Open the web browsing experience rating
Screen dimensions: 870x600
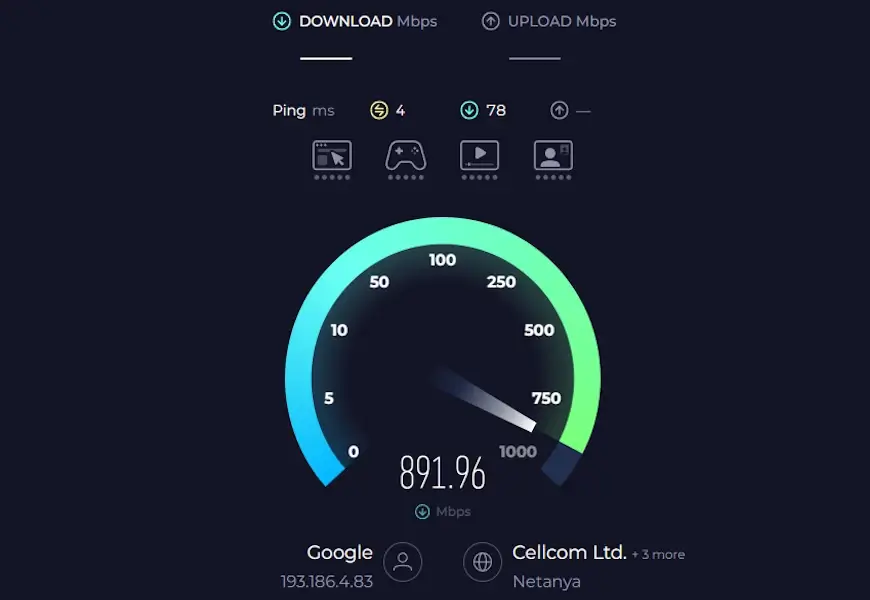(332, 156)
